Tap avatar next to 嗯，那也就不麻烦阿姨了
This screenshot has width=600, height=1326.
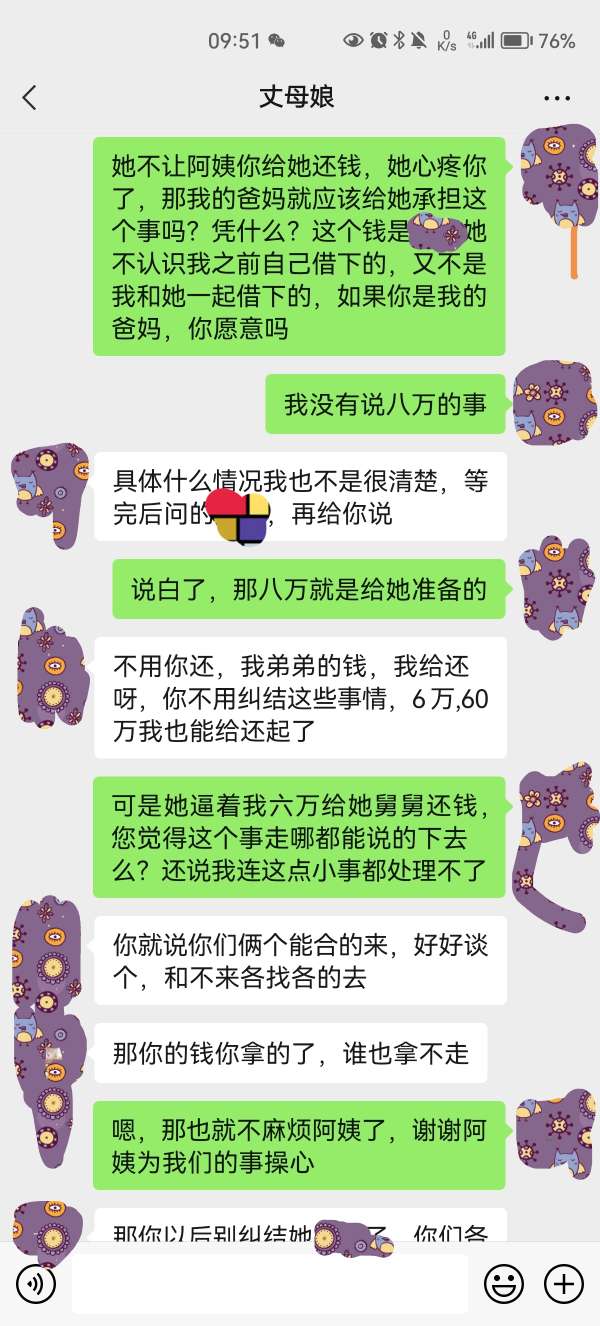click(x=553, y=1132)
